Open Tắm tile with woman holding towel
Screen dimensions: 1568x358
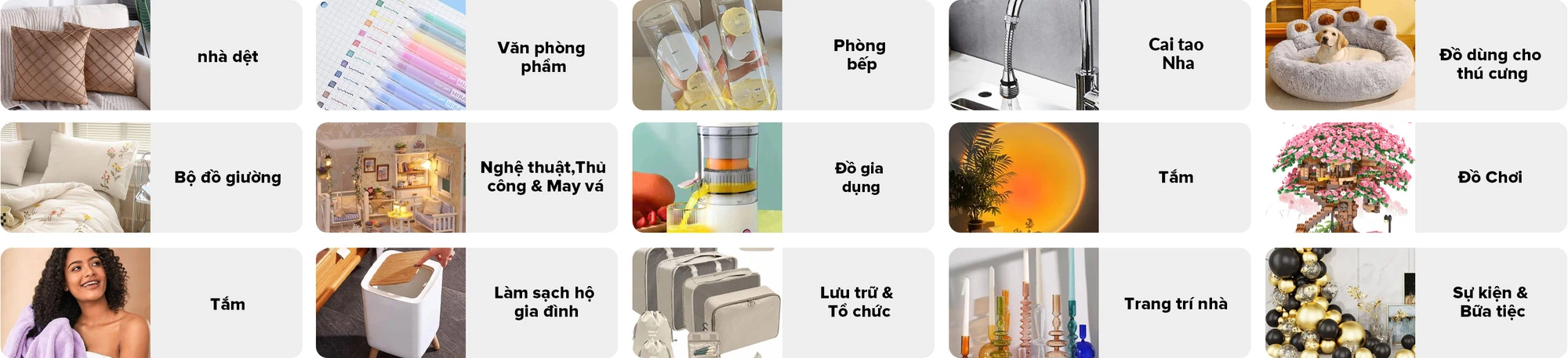click(x=151, y=303)
